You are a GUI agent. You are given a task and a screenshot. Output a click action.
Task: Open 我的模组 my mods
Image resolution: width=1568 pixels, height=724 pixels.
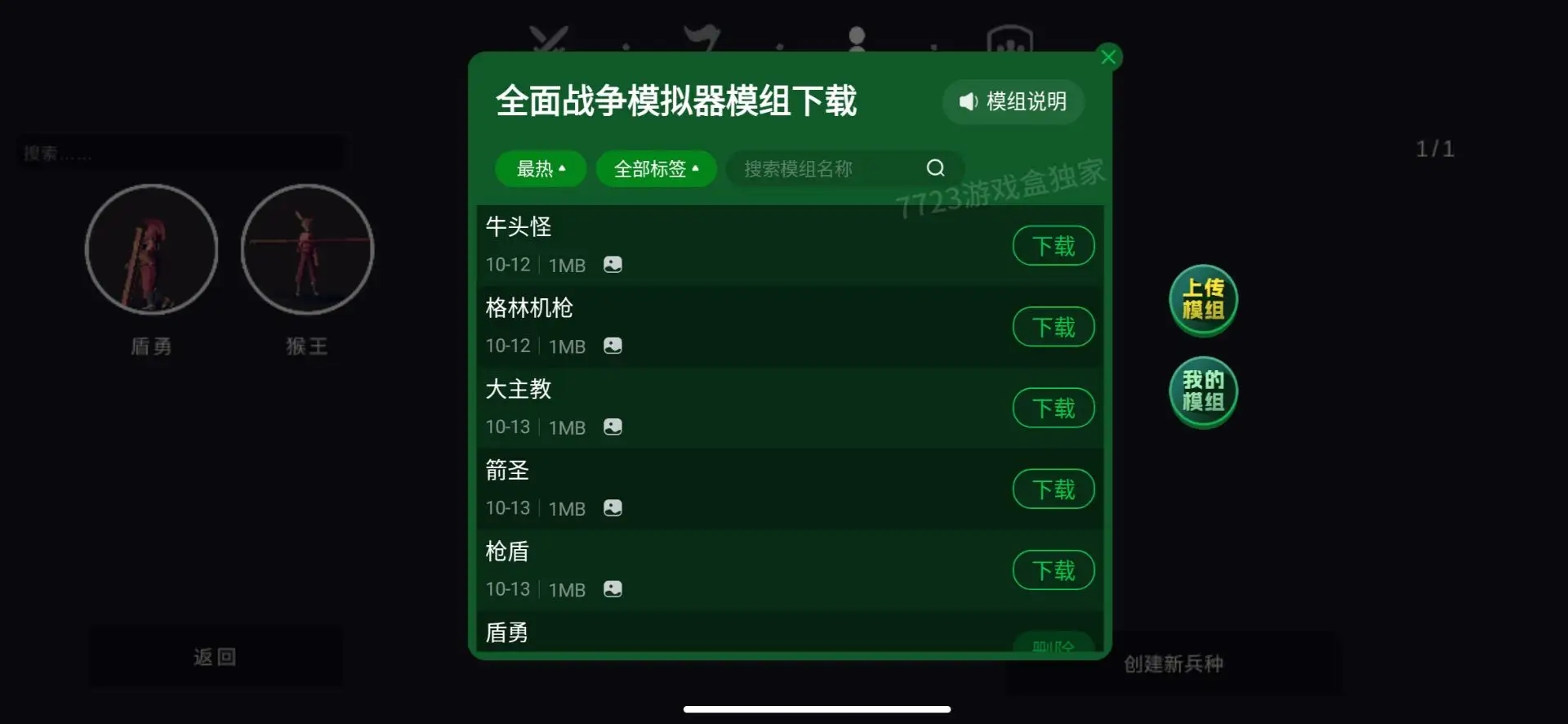tap(1203, 391)
